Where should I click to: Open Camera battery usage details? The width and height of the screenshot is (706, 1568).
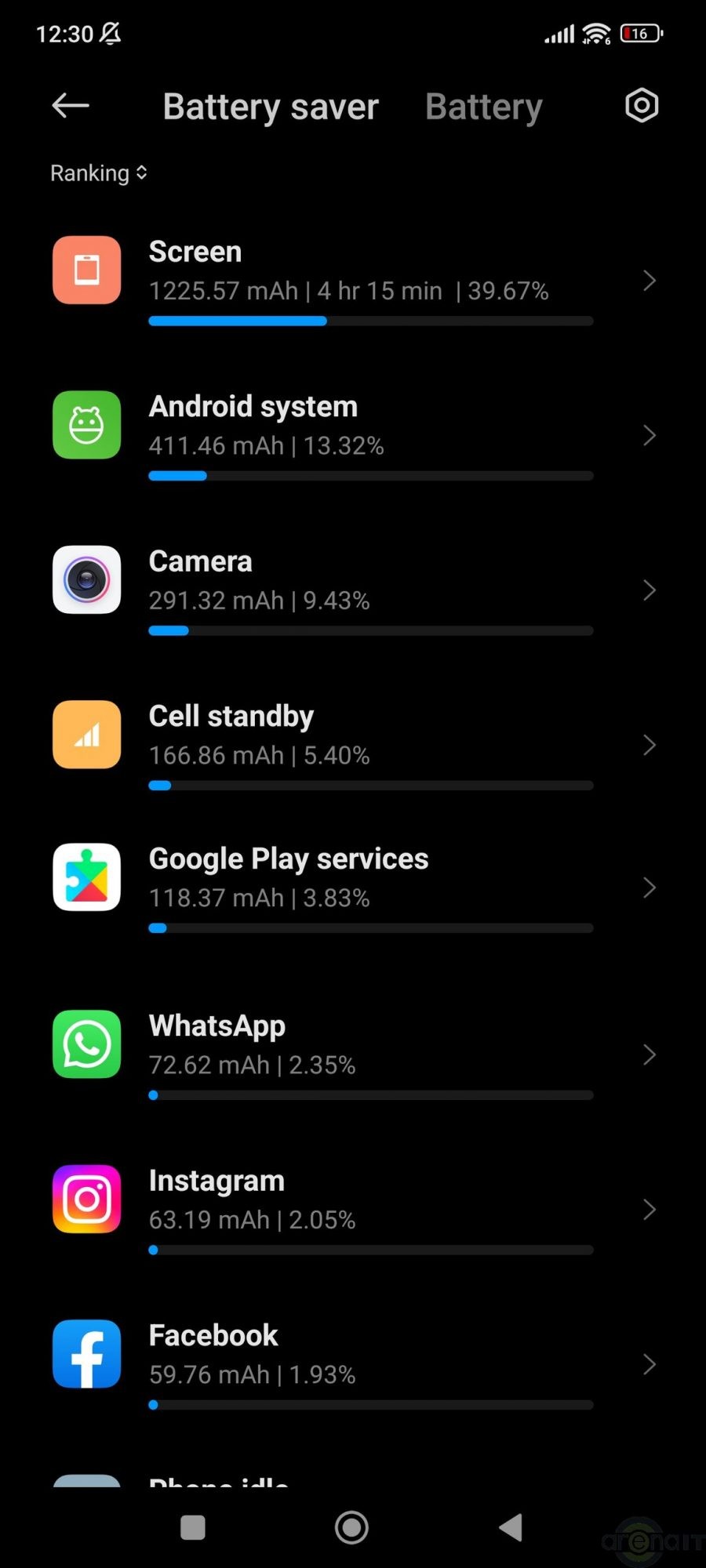click(353, 590)
